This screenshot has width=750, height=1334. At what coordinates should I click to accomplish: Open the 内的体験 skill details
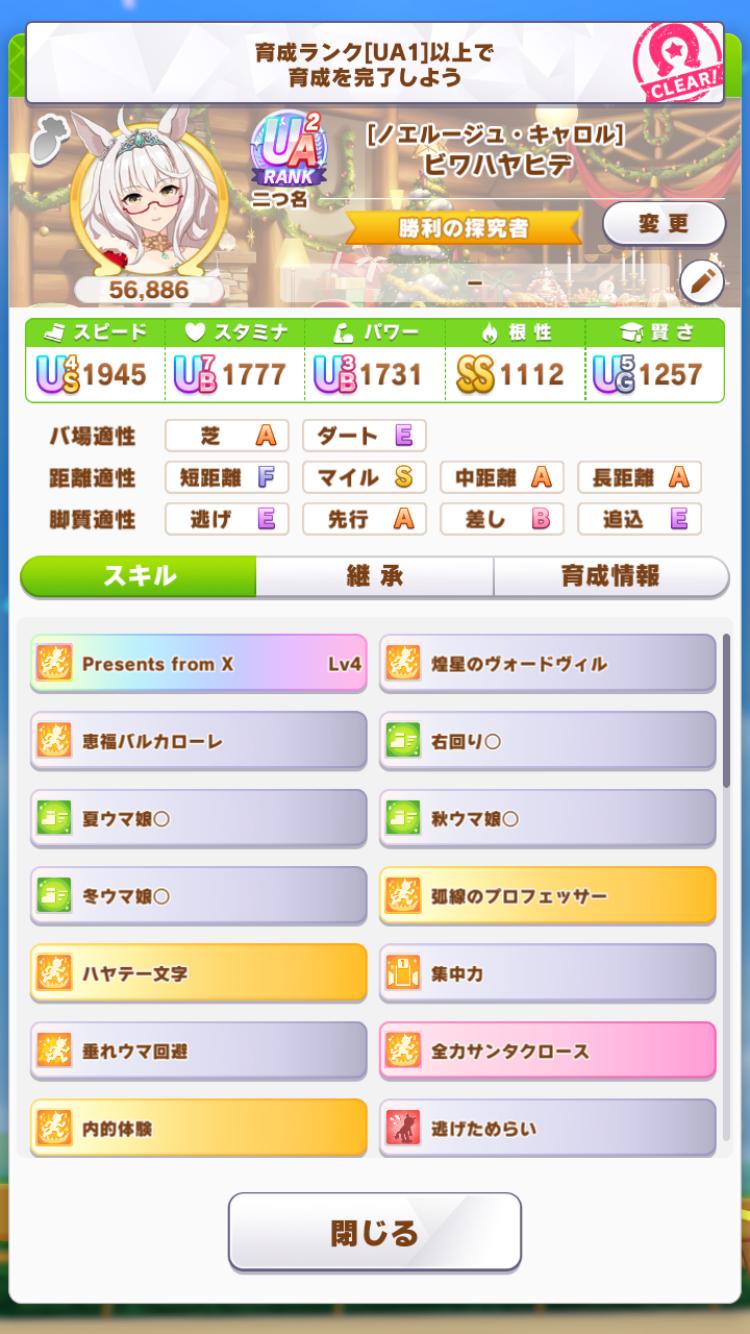point(198,1128)
